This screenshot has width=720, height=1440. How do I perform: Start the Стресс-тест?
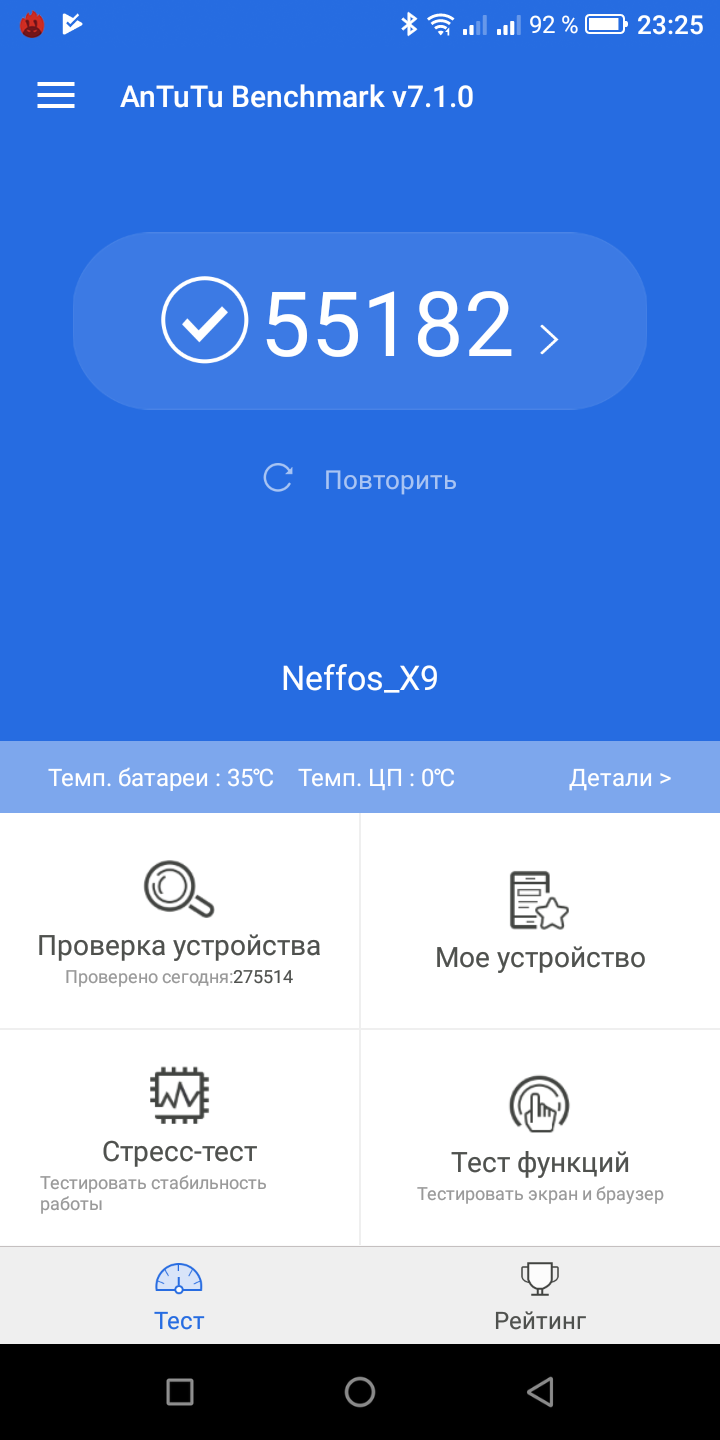coord(180,1138)
